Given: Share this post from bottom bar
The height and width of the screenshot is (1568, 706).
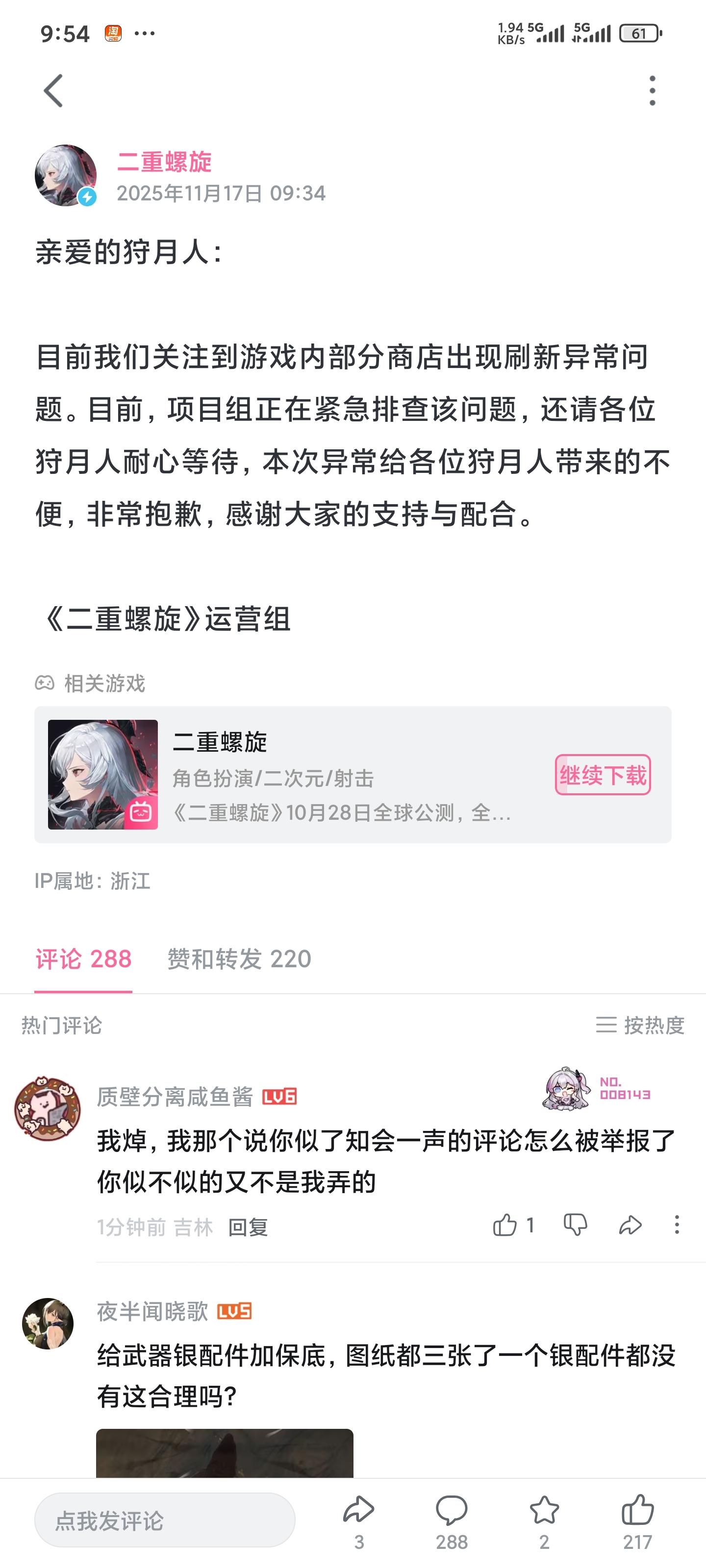Looking at the screenshot, I should [358, 1520].
